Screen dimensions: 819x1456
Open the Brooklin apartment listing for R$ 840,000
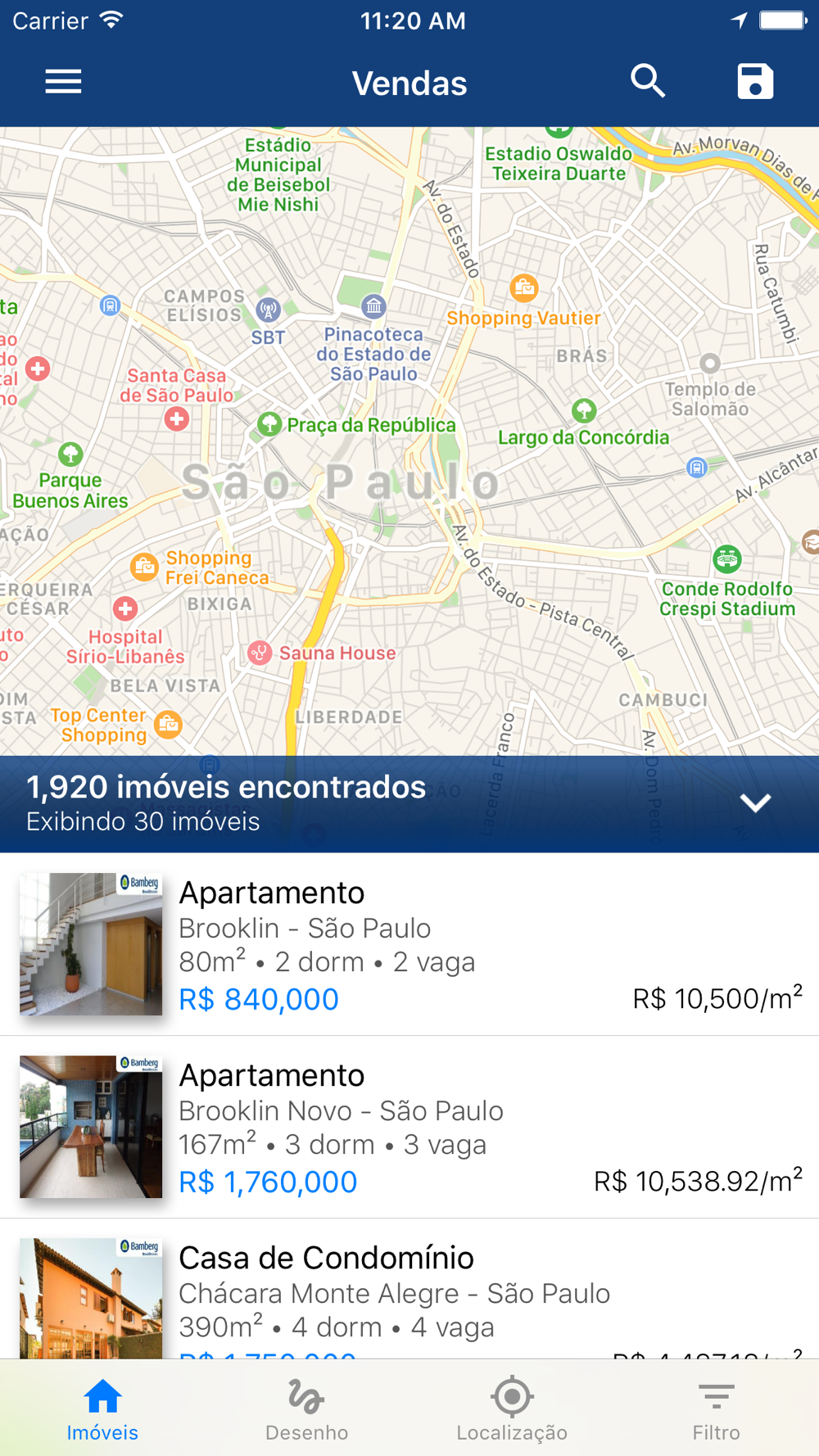[x=409, y=944]
